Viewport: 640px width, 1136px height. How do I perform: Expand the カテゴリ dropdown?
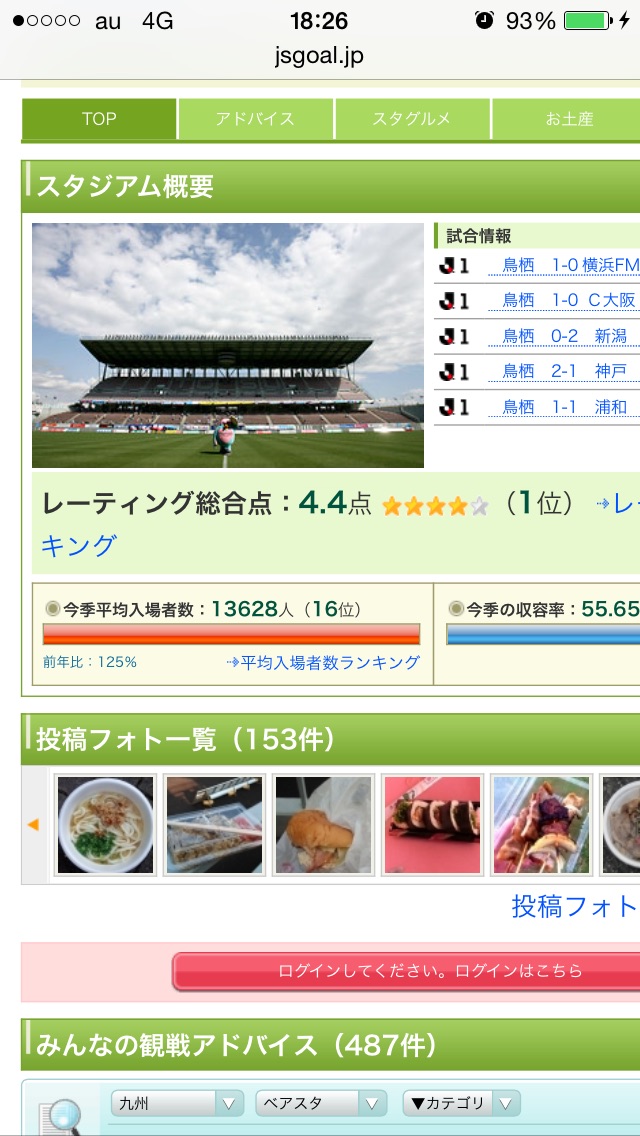(461, 1104)
